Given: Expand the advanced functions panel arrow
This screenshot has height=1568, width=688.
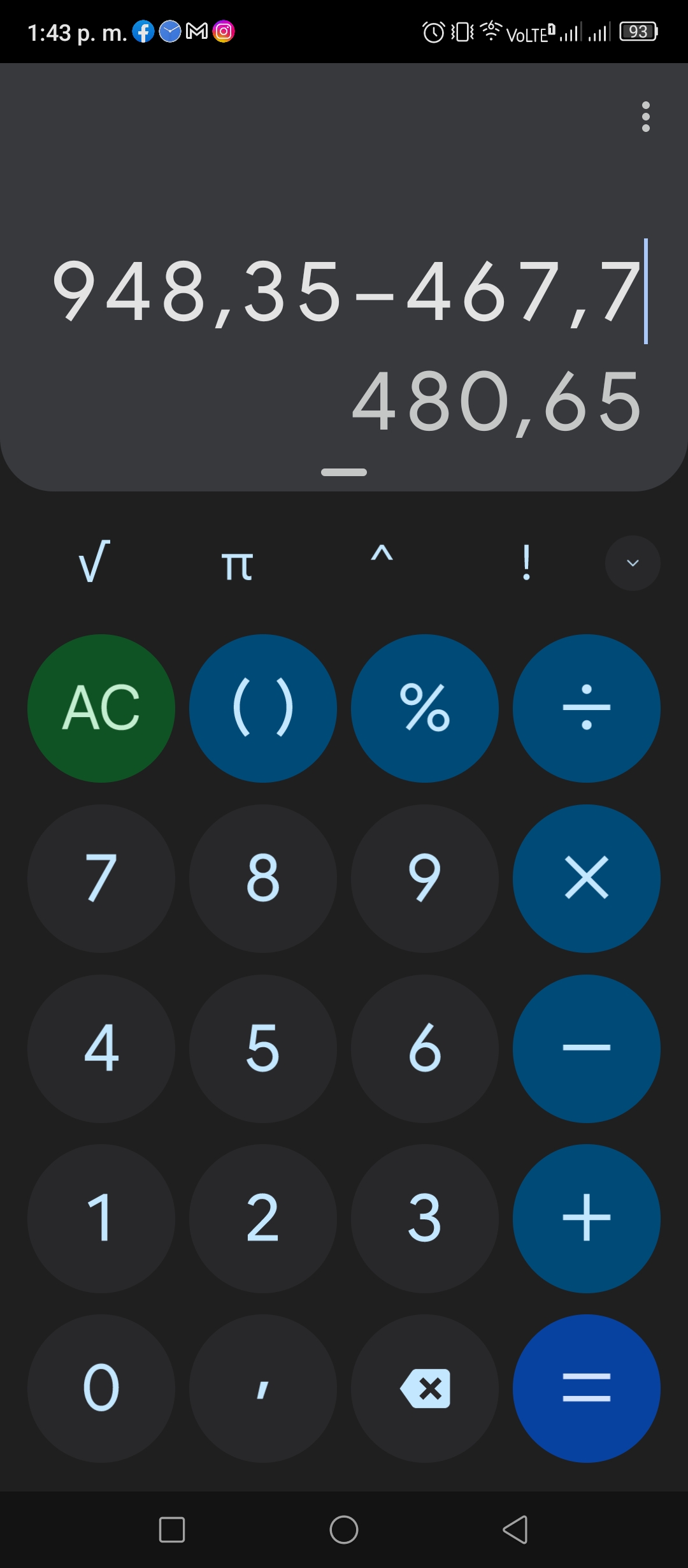Looking at the screenshot, I should coord(633,563).
